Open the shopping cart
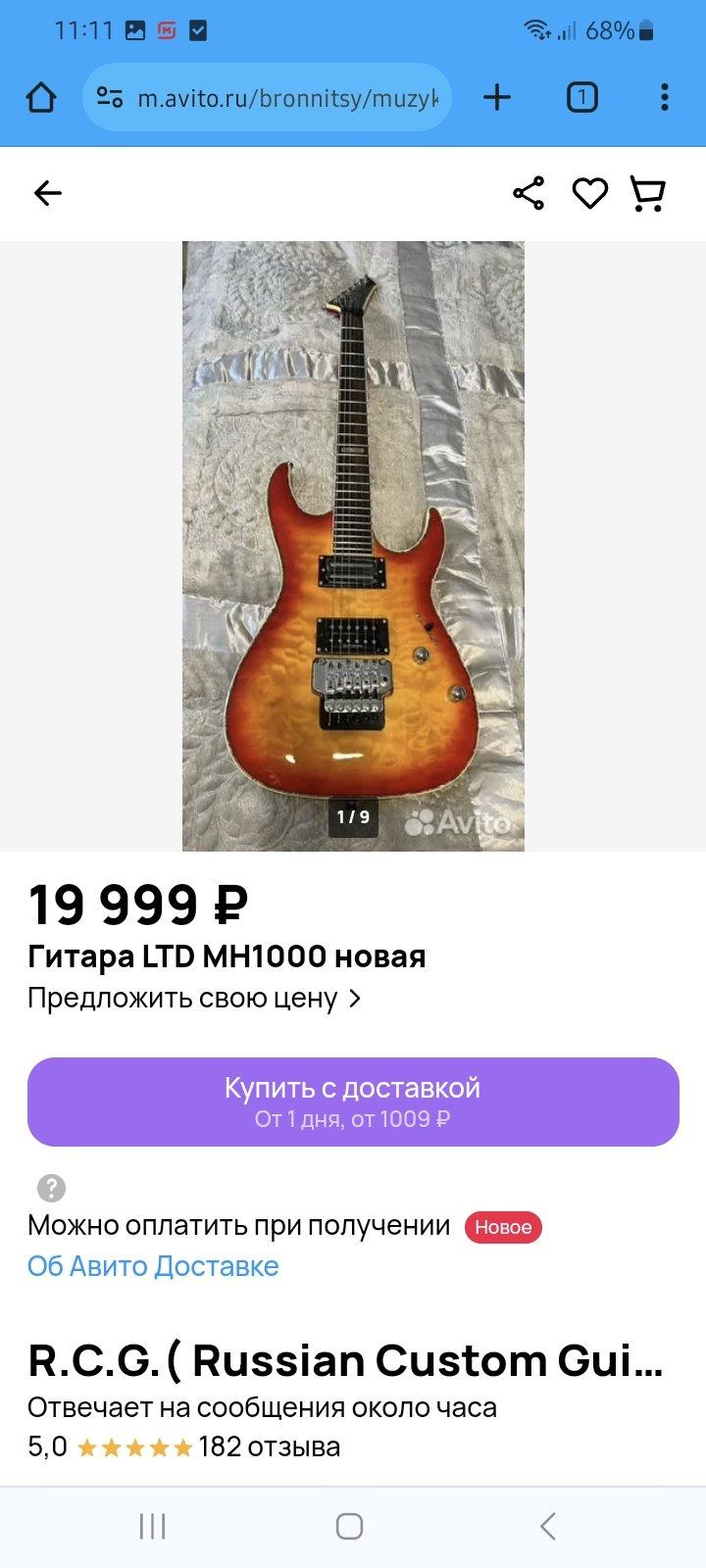 click(647, 193)
